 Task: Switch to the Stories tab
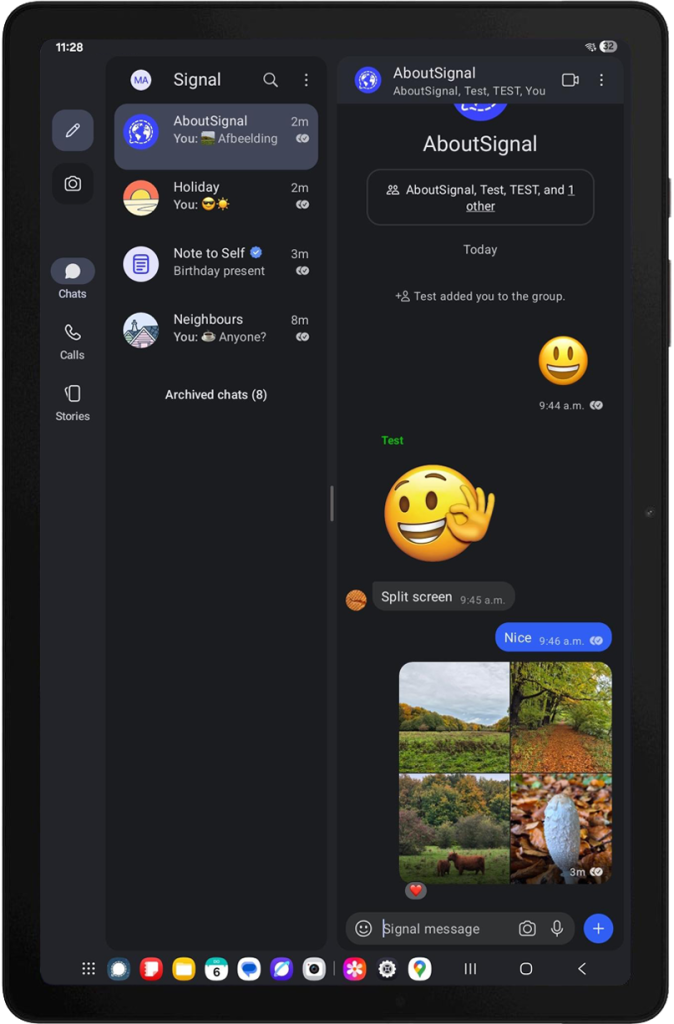tap(72, 401)
